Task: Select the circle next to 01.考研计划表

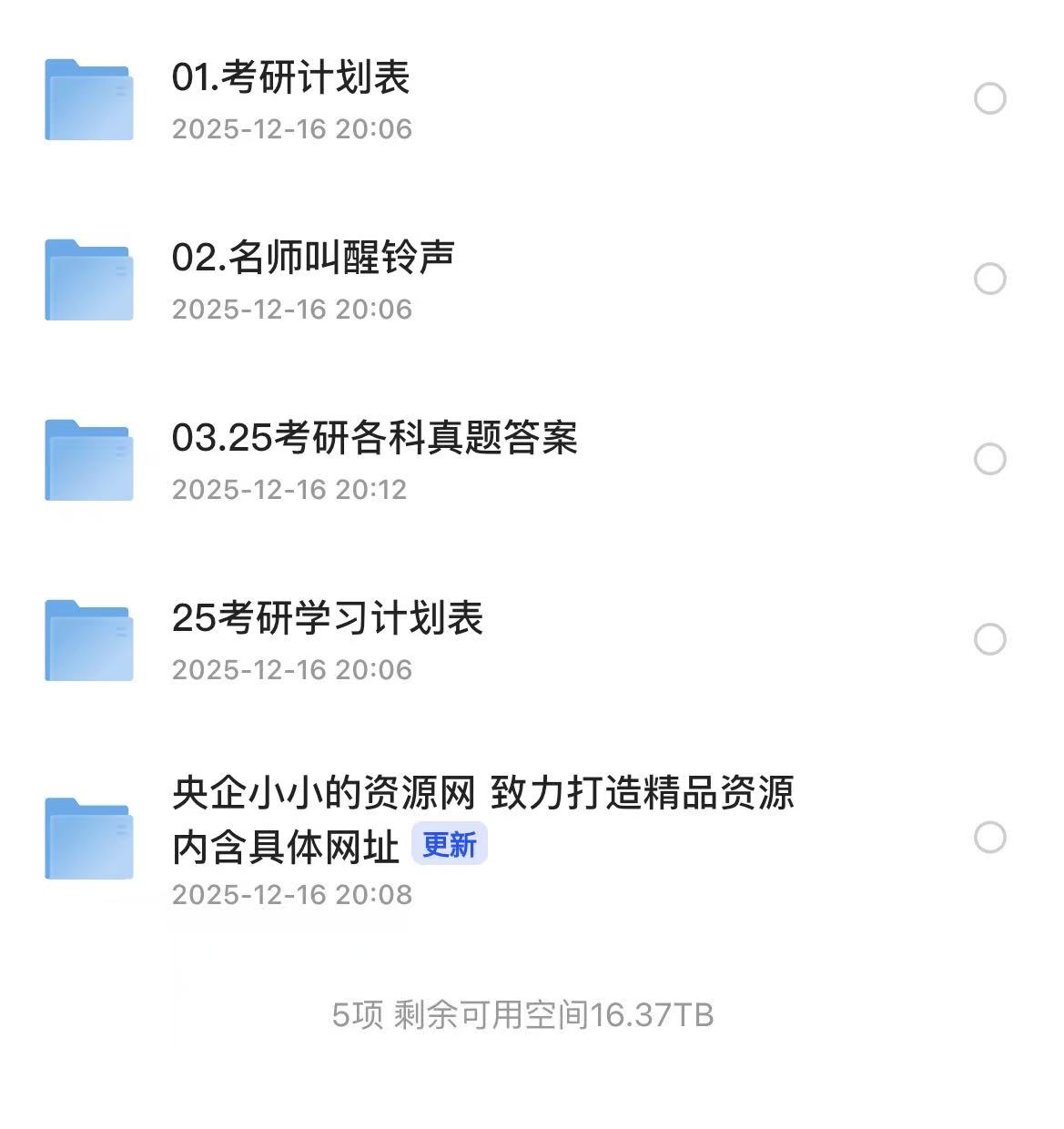Action: click(988, 97)
